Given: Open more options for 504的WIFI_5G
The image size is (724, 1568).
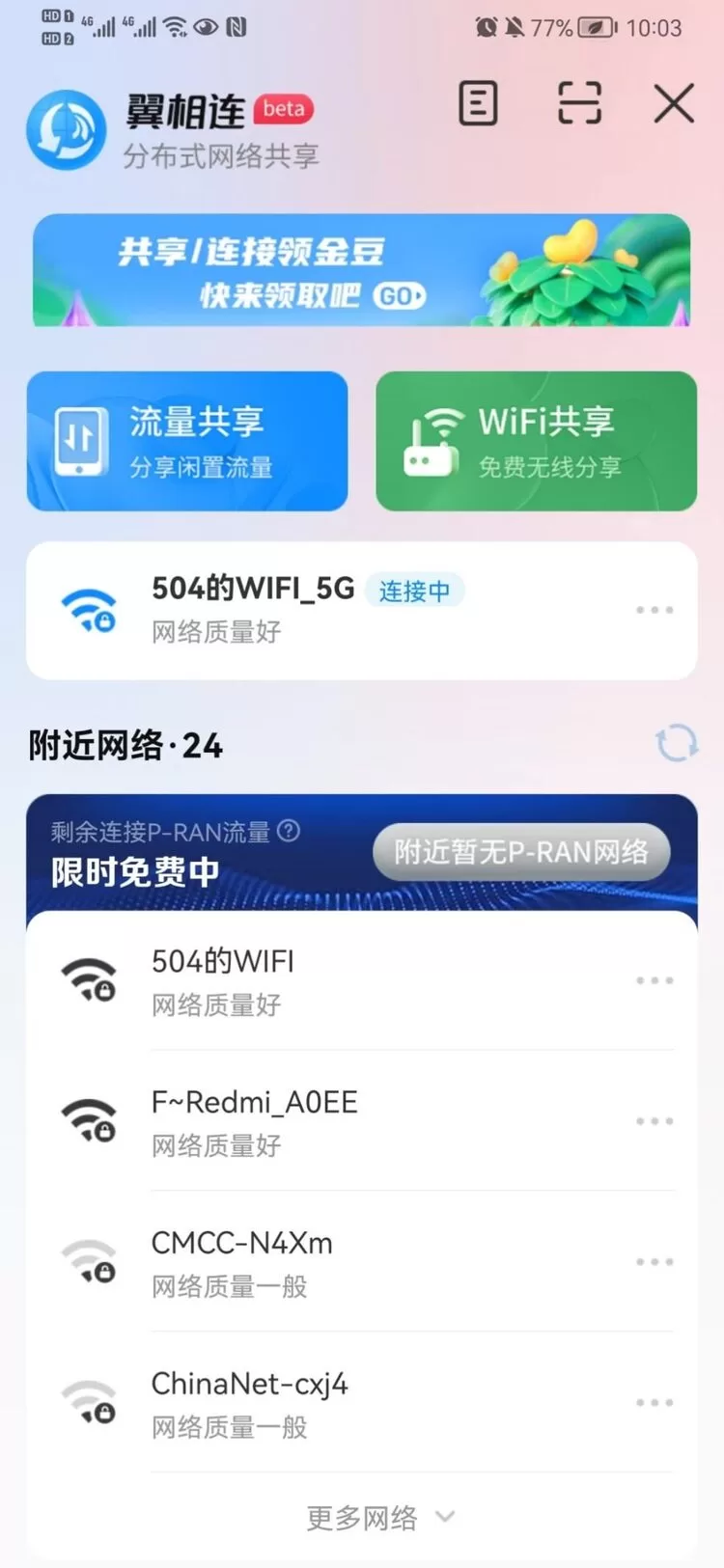Looking at the screenshot, I should click(654, 610).
